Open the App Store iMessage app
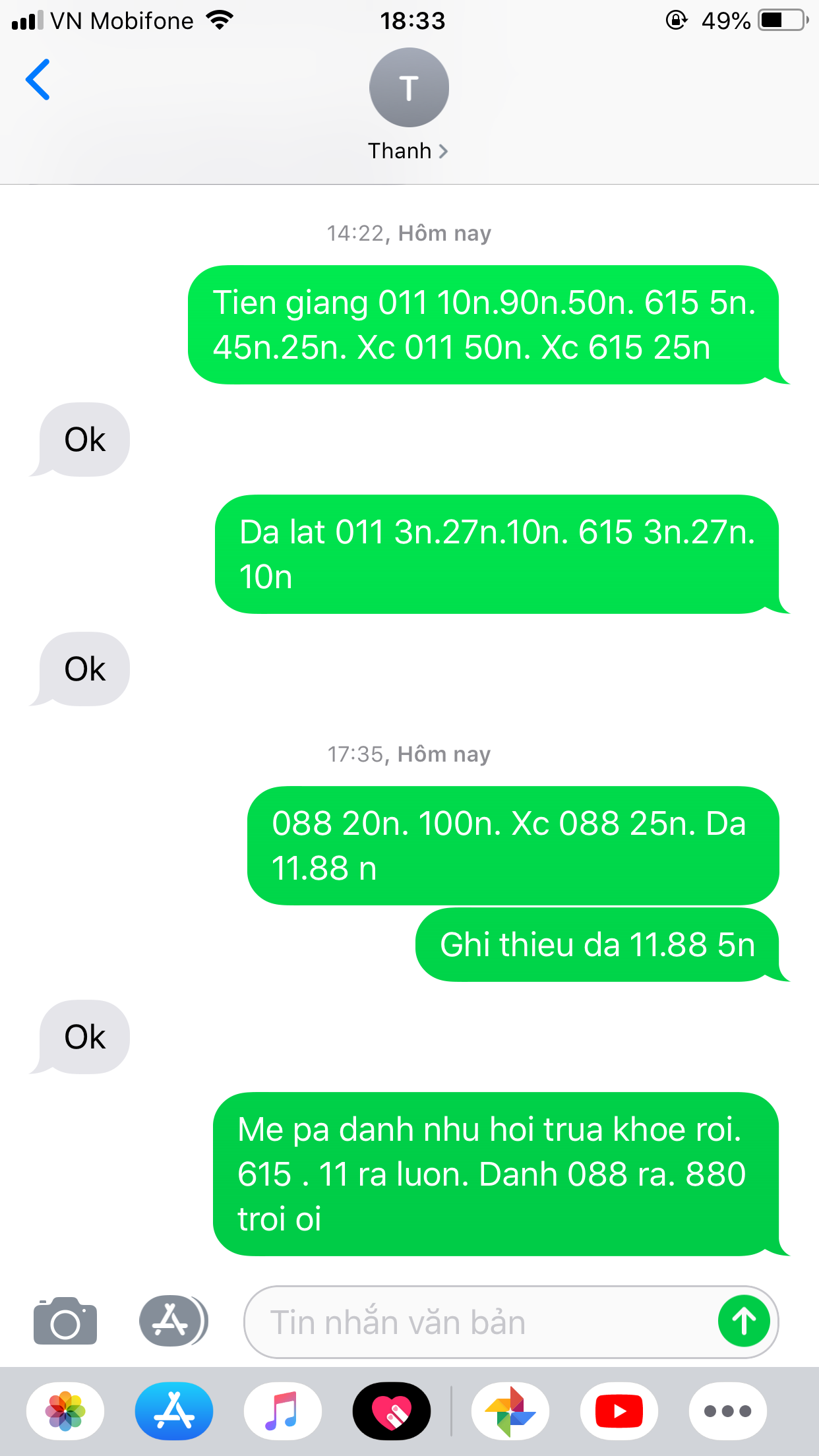 click(174, 1411)
